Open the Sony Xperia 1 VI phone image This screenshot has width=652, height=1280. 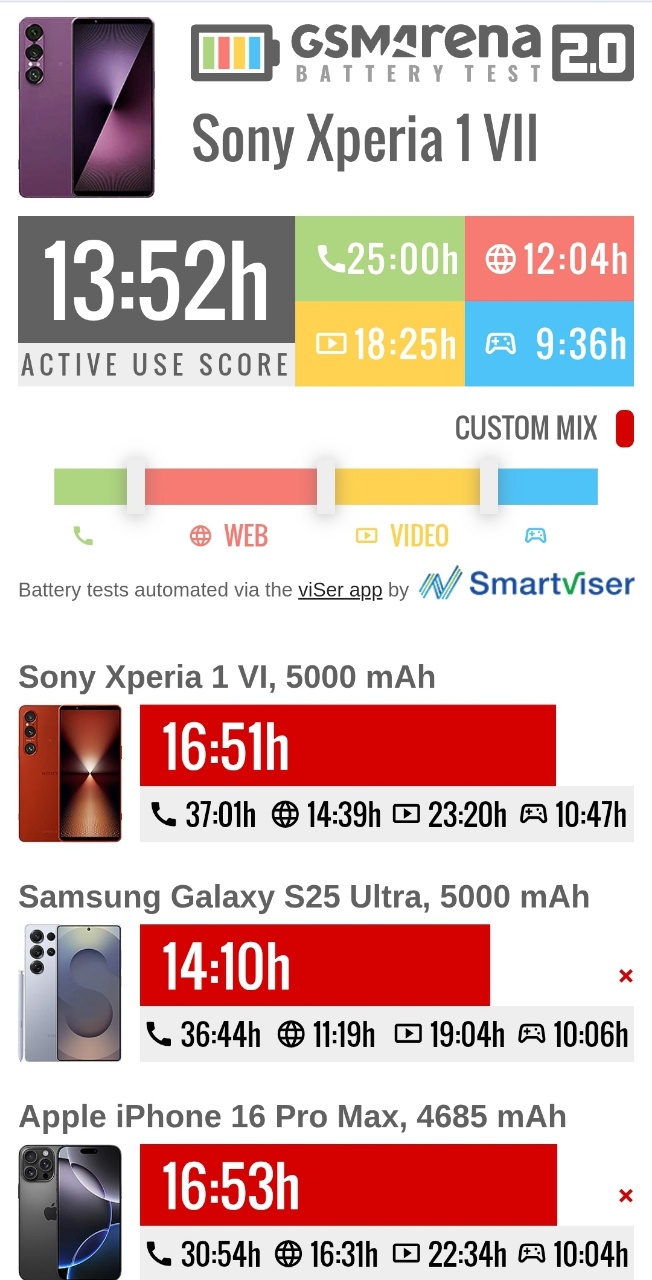tap(70, 773)
